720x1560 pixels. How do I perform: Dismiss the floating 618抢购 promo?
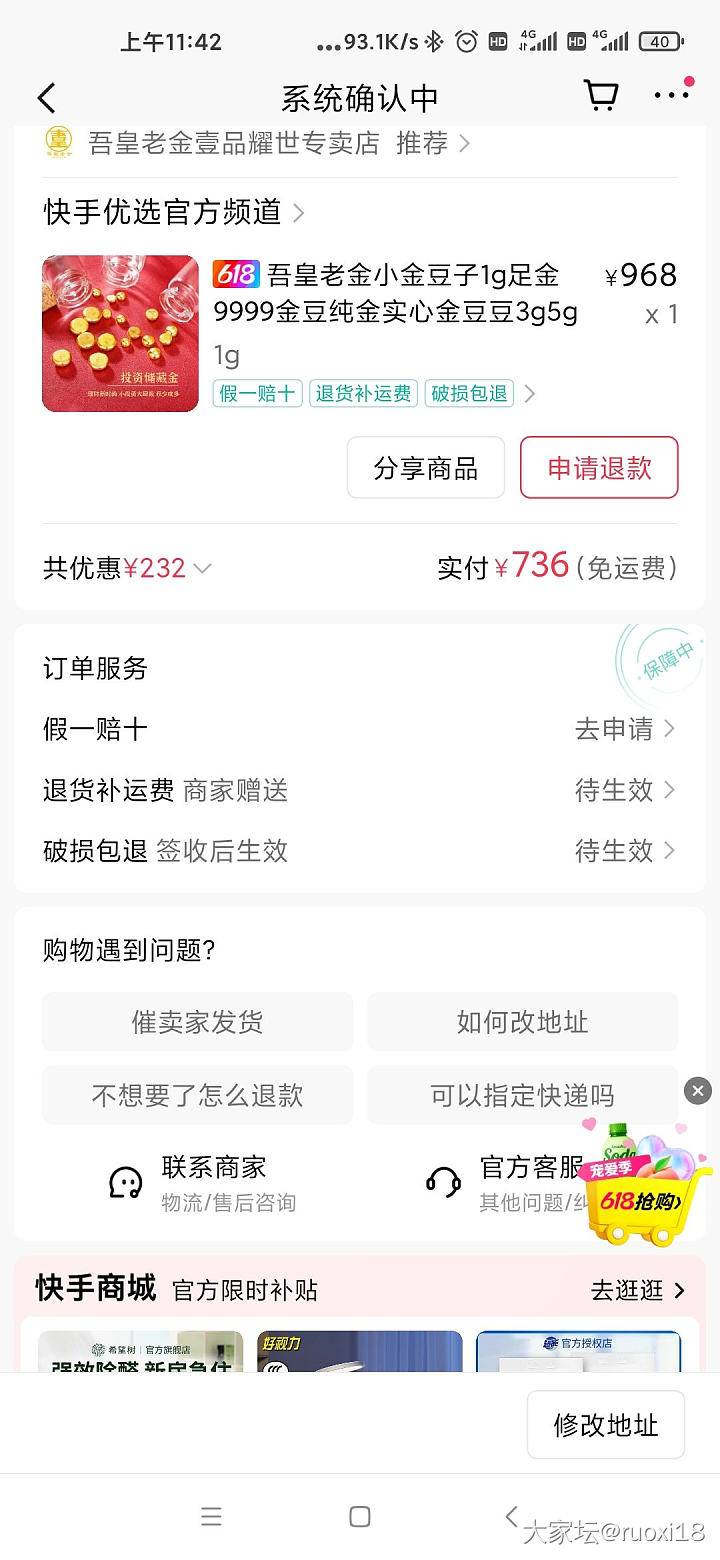coord(698,1091)
